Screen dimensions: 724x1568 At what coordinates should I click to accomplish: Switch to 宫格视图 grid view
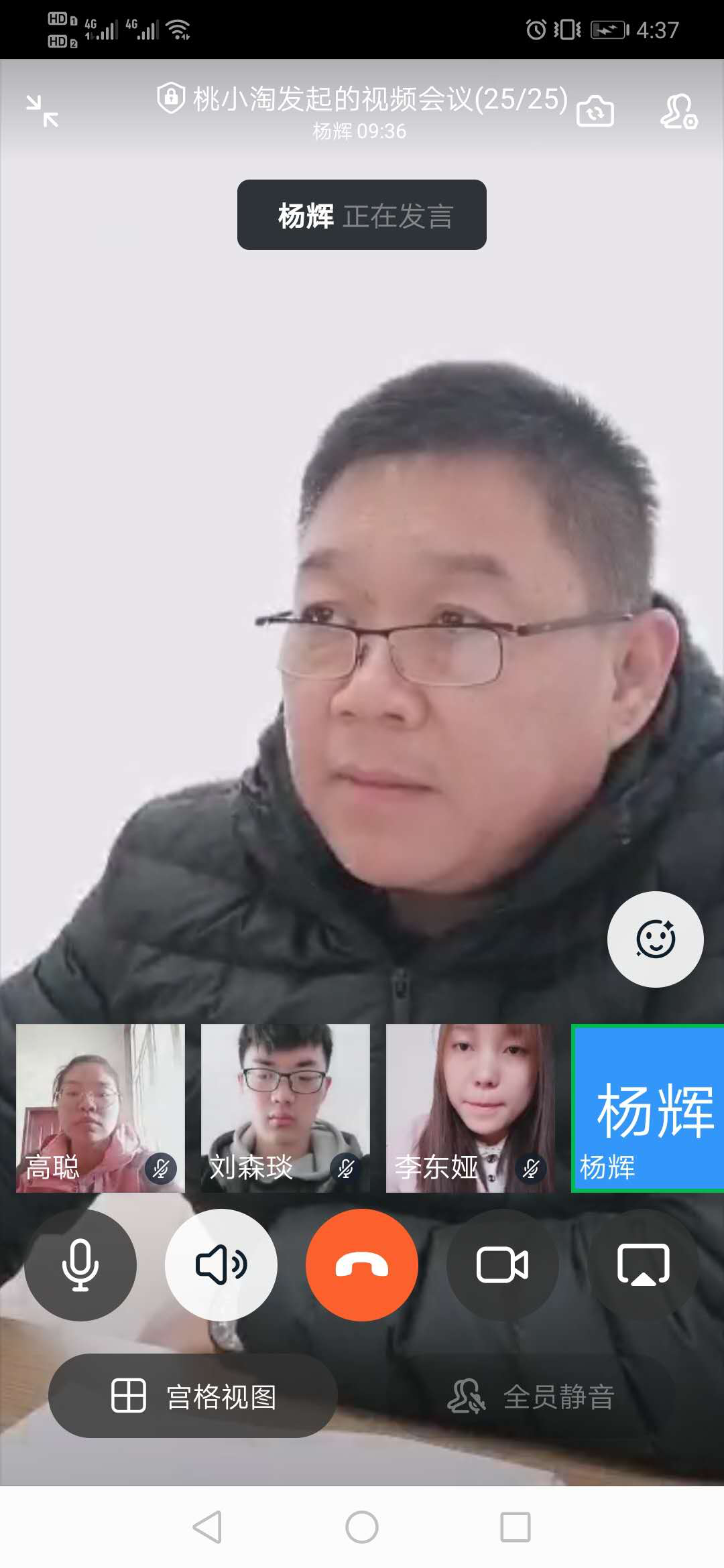tap(193, 1396)
